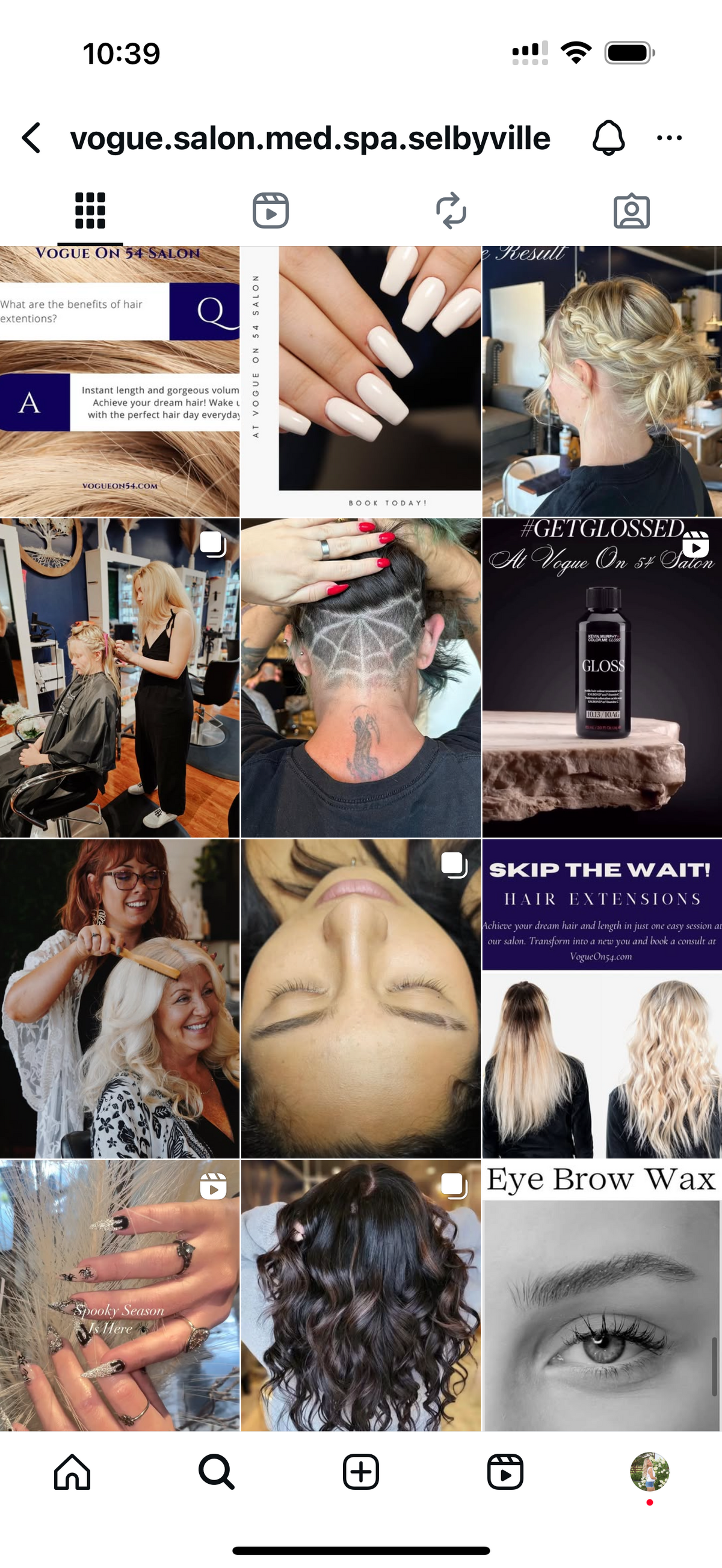
Task: Switch to the tagged photos tab
Action: (x=631, y=211)
